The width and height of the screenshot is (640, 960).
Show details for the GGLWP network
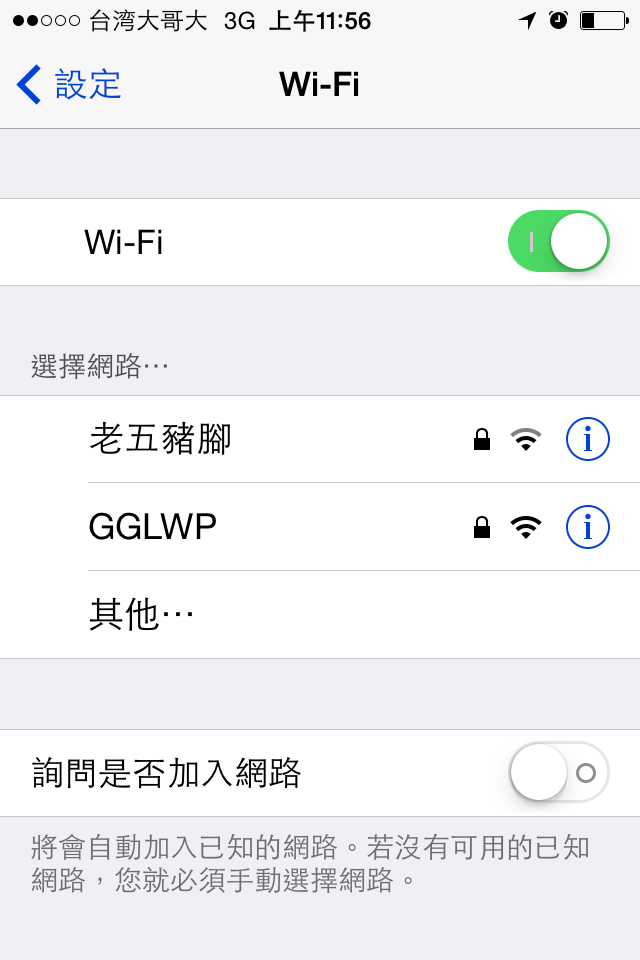click(x=587, y=527)
